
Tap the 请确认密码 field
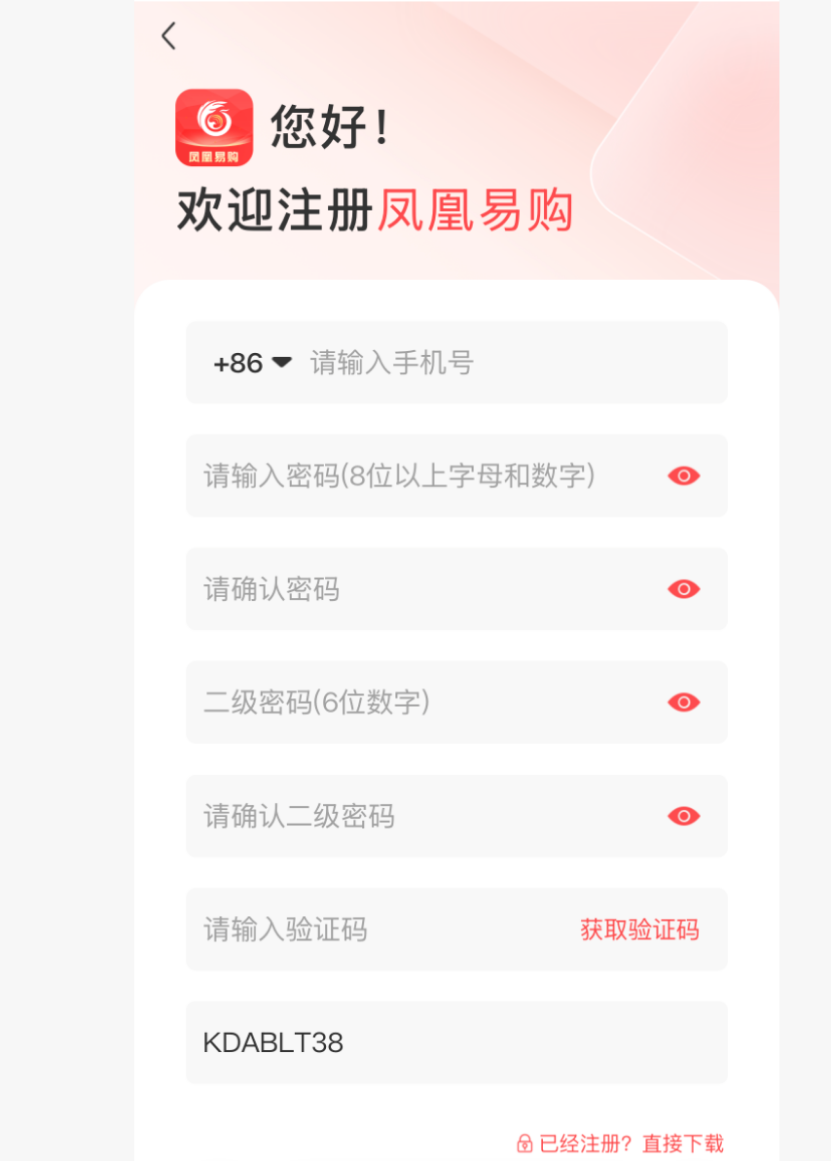point(420,589)
